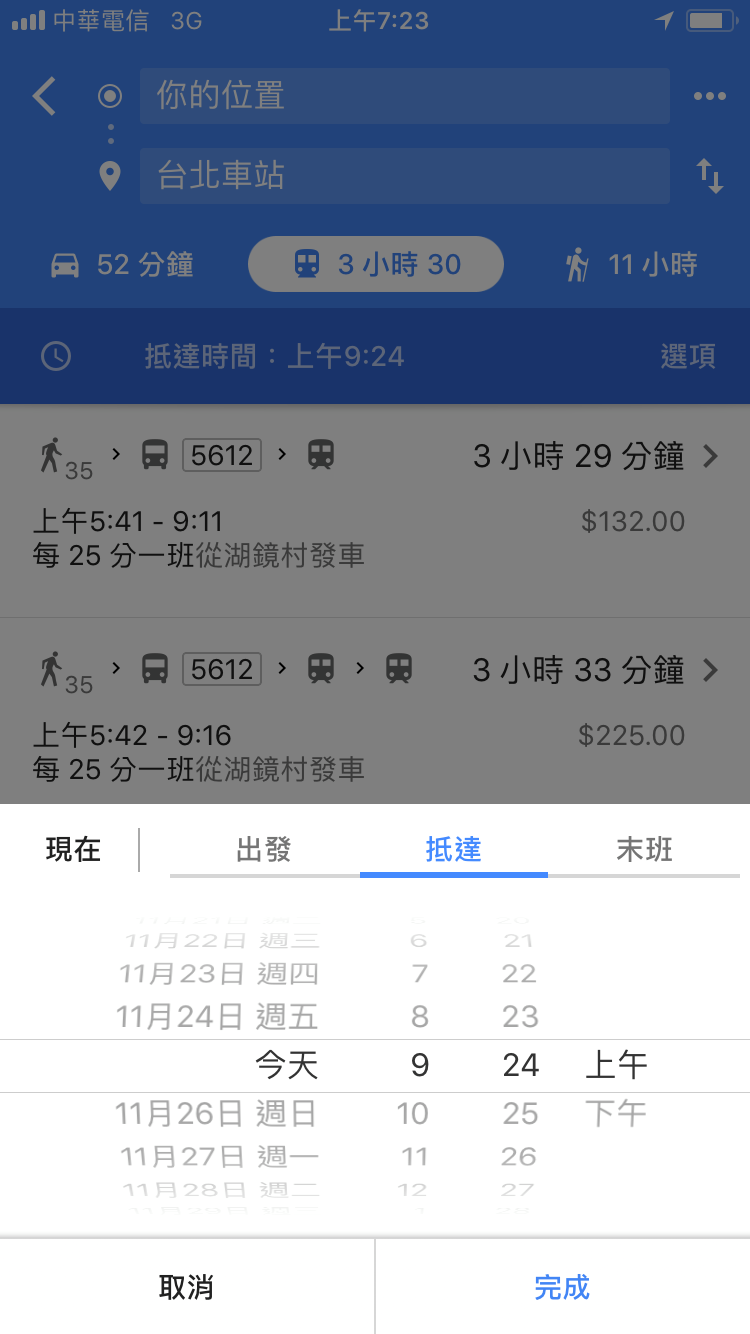Image resolution: width=750 pixels, height=1334 pixels.
Task: Pick 下午 in the AM/PM picker
Action: (x=616, y=1113)
